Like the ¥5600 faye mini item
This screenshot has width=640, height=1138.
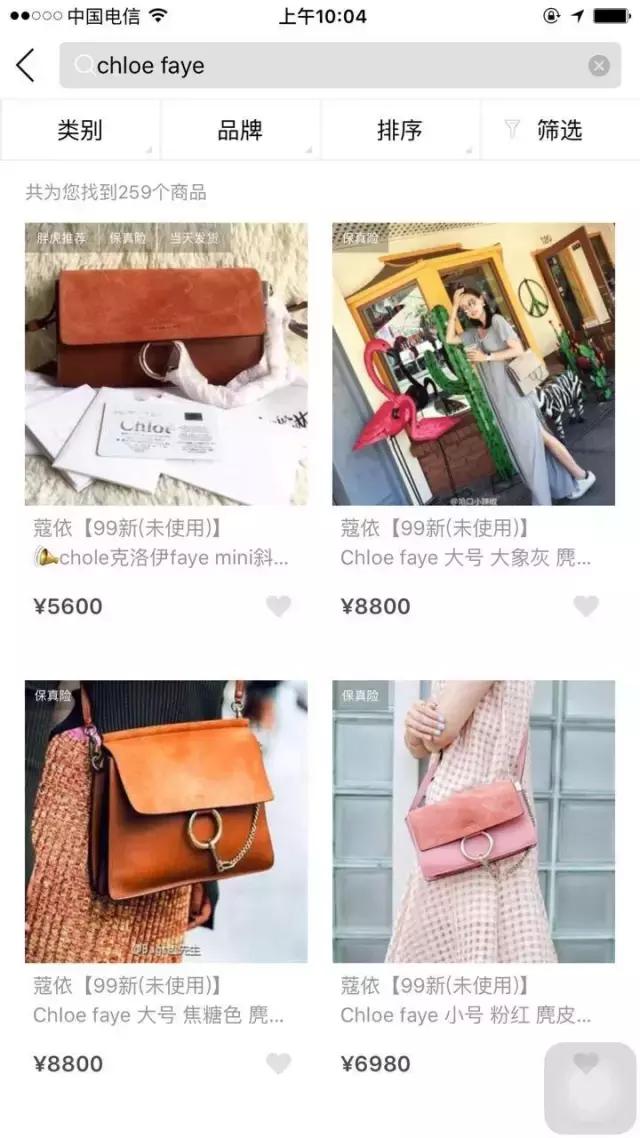pyautogui.click(x=279, y=606)
